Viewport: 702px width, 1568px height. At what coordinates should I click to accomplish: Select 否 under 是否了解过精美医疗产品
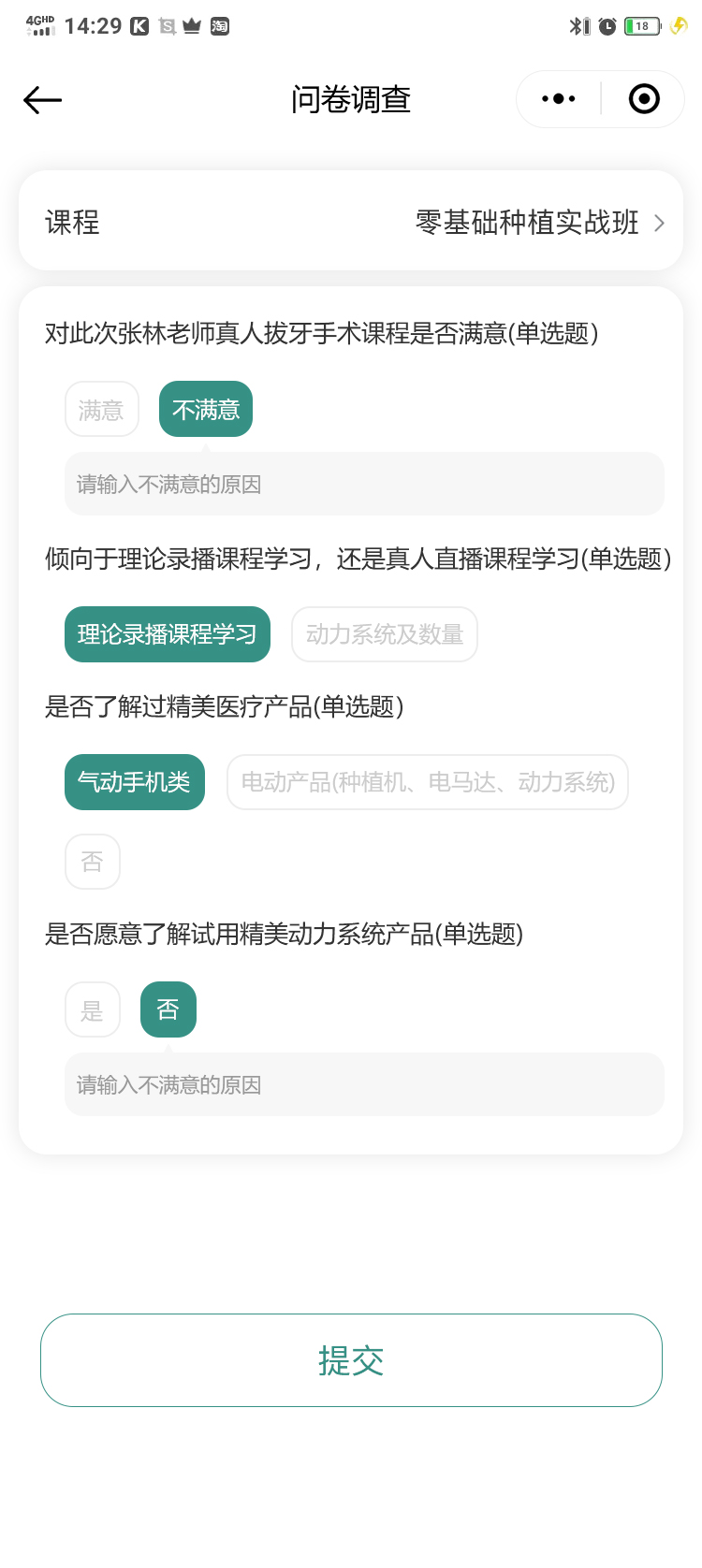tap(93, 862)
